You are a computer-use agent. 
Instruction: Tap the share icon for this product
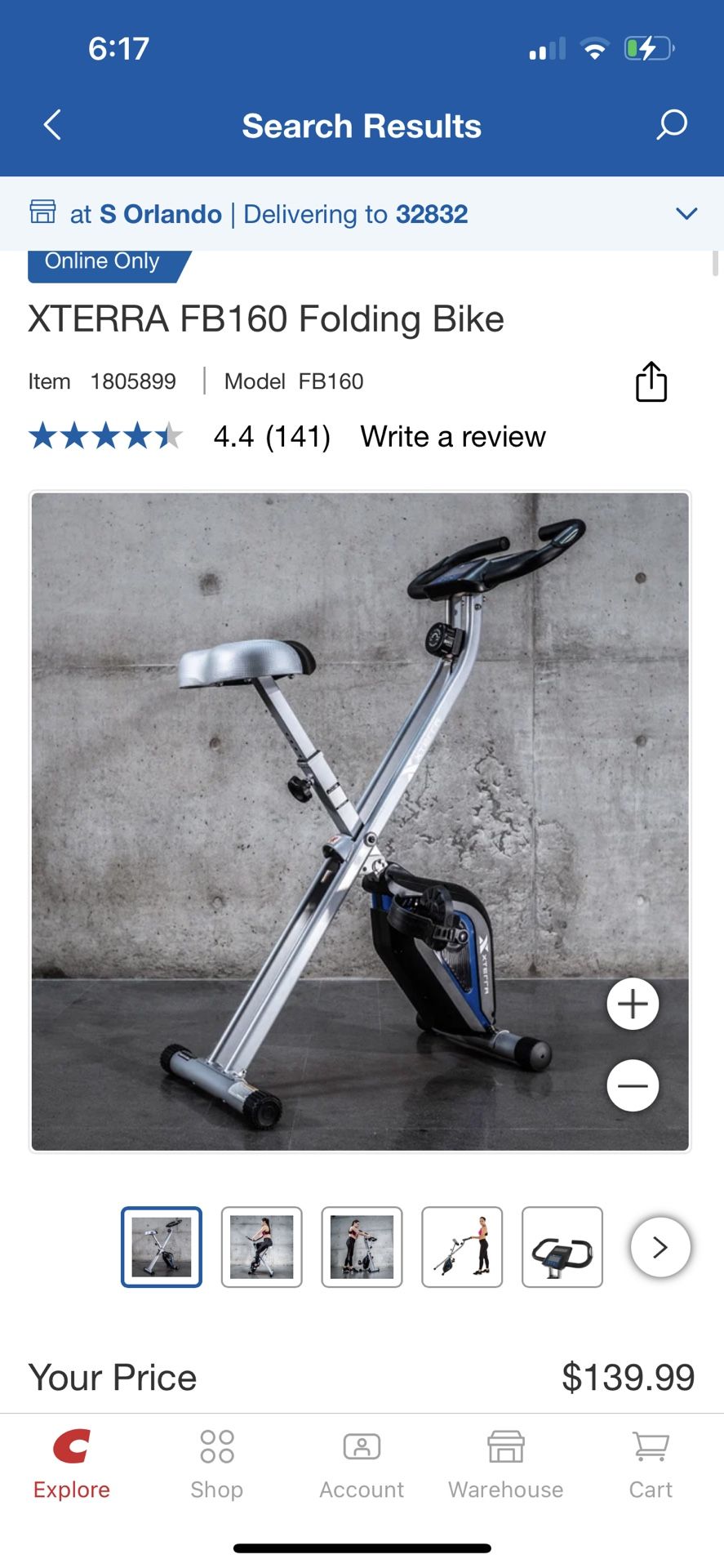(651, 381)
